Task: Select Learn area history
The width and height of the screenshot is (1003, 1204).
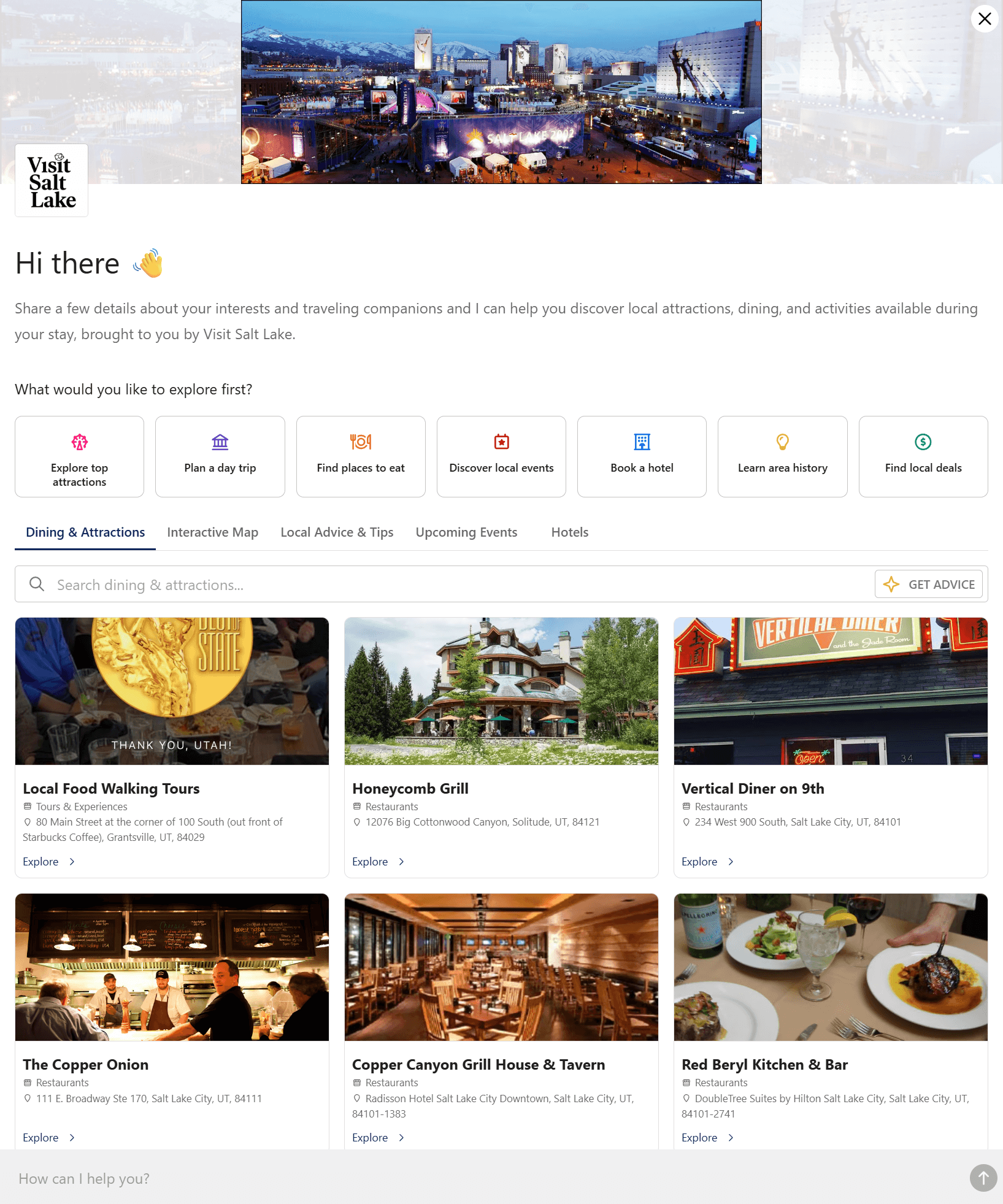Action: coord(782,456)
